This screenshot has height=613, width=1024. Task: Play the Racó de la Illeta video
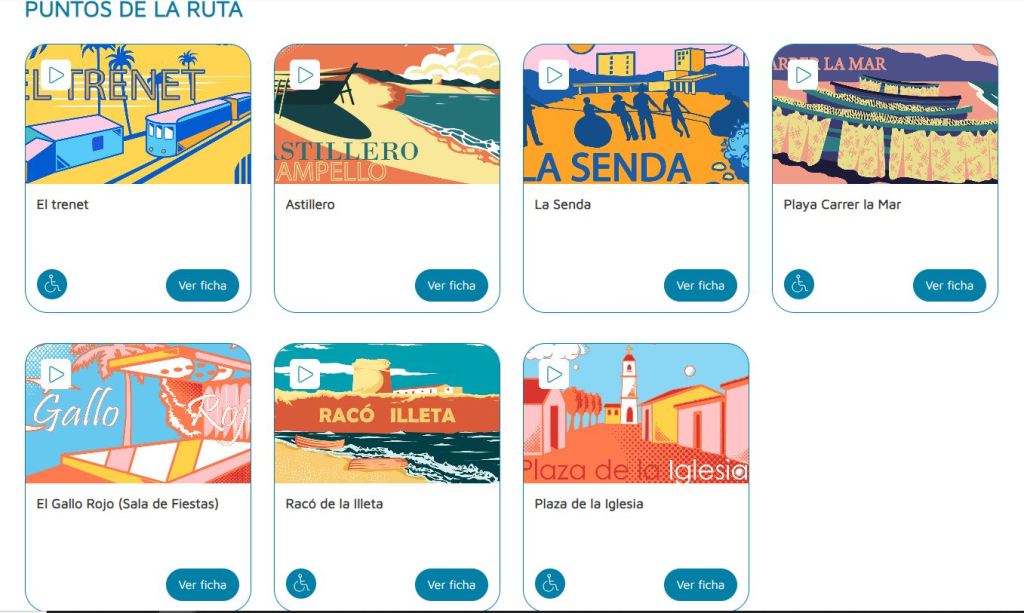[x=305, y=374]
